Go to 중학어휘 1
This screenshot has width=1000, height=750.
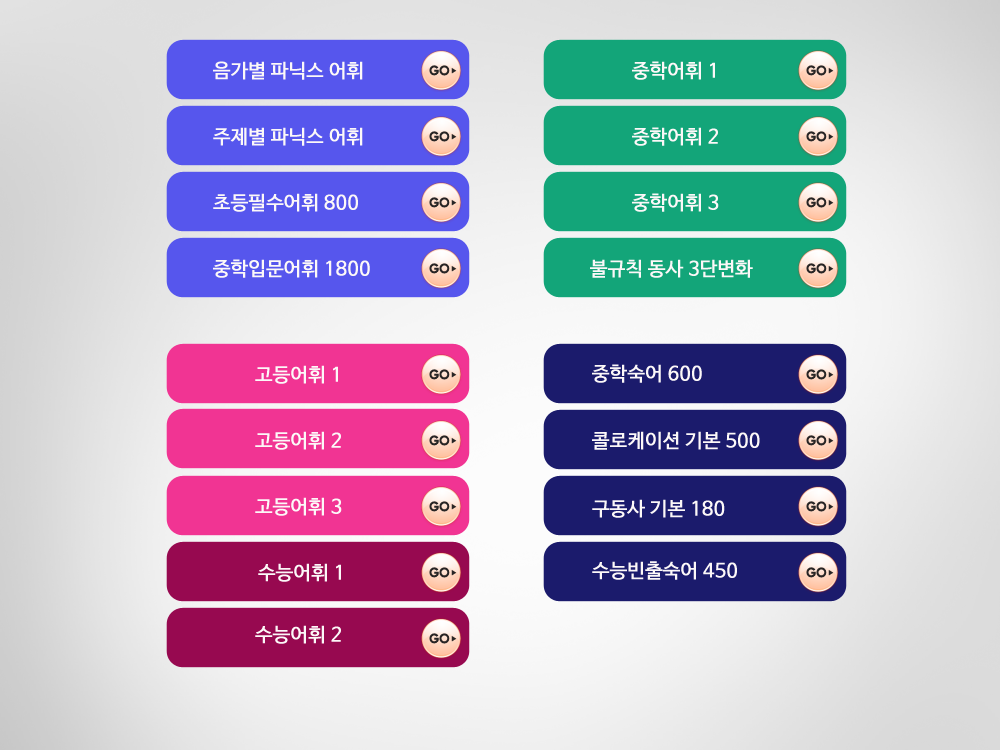pos(694,70)
